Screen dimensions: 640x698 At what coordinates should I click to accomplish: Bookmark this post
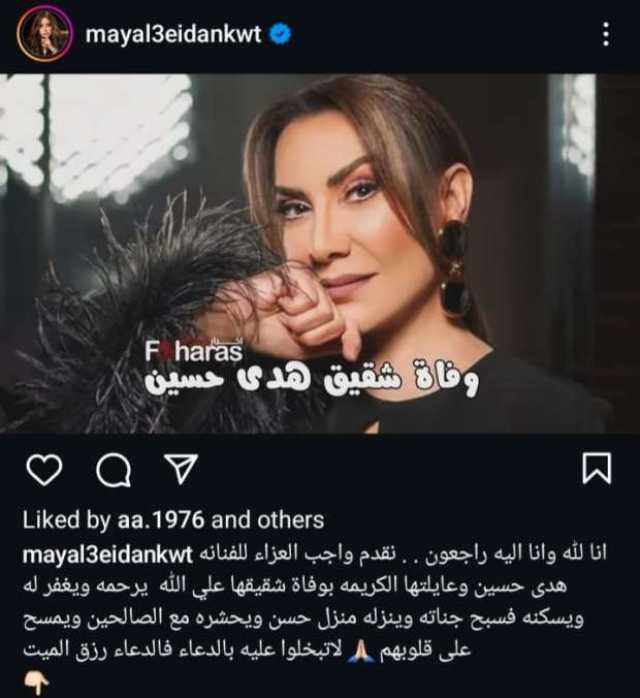point(596,468)
